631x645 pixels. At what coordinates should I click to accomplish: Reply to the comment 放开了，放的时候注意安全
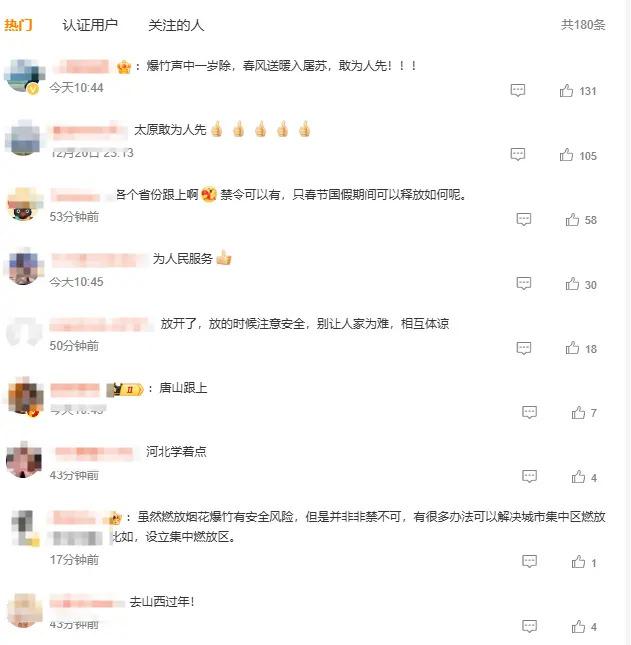[x=523, y=348]
